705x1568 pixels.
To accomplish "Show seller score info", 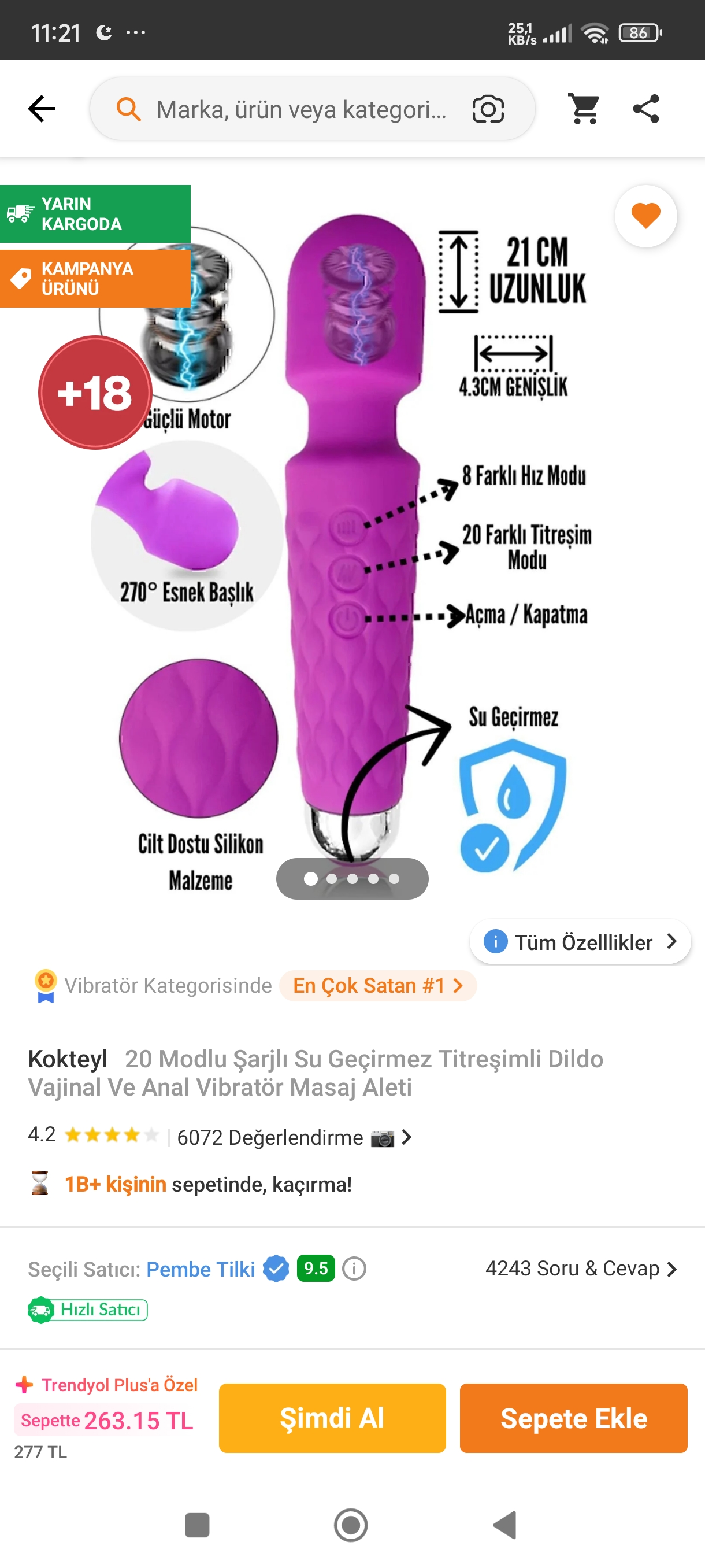I will click(354, 1269).
